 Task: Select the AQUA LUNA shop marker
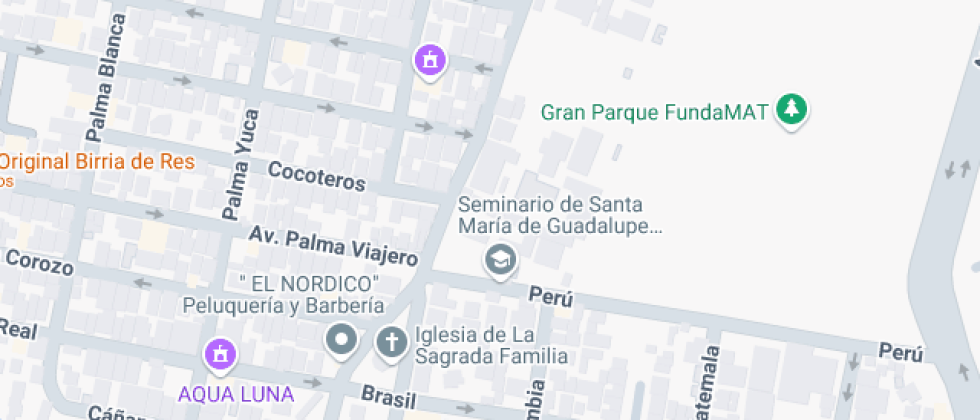click(x=219, y=354)
